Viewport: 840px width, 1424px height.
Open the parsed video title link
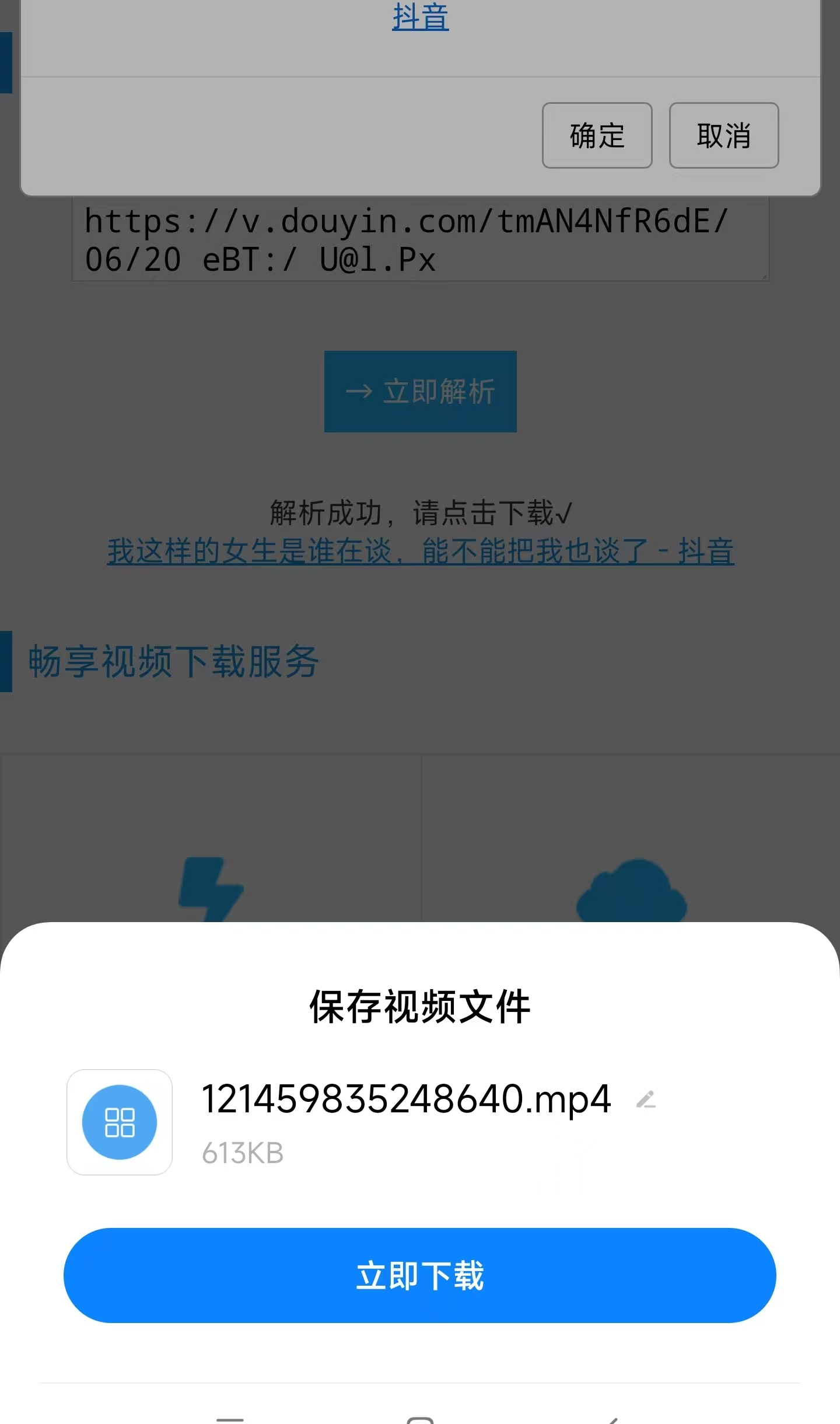click(x=419, y=551)
